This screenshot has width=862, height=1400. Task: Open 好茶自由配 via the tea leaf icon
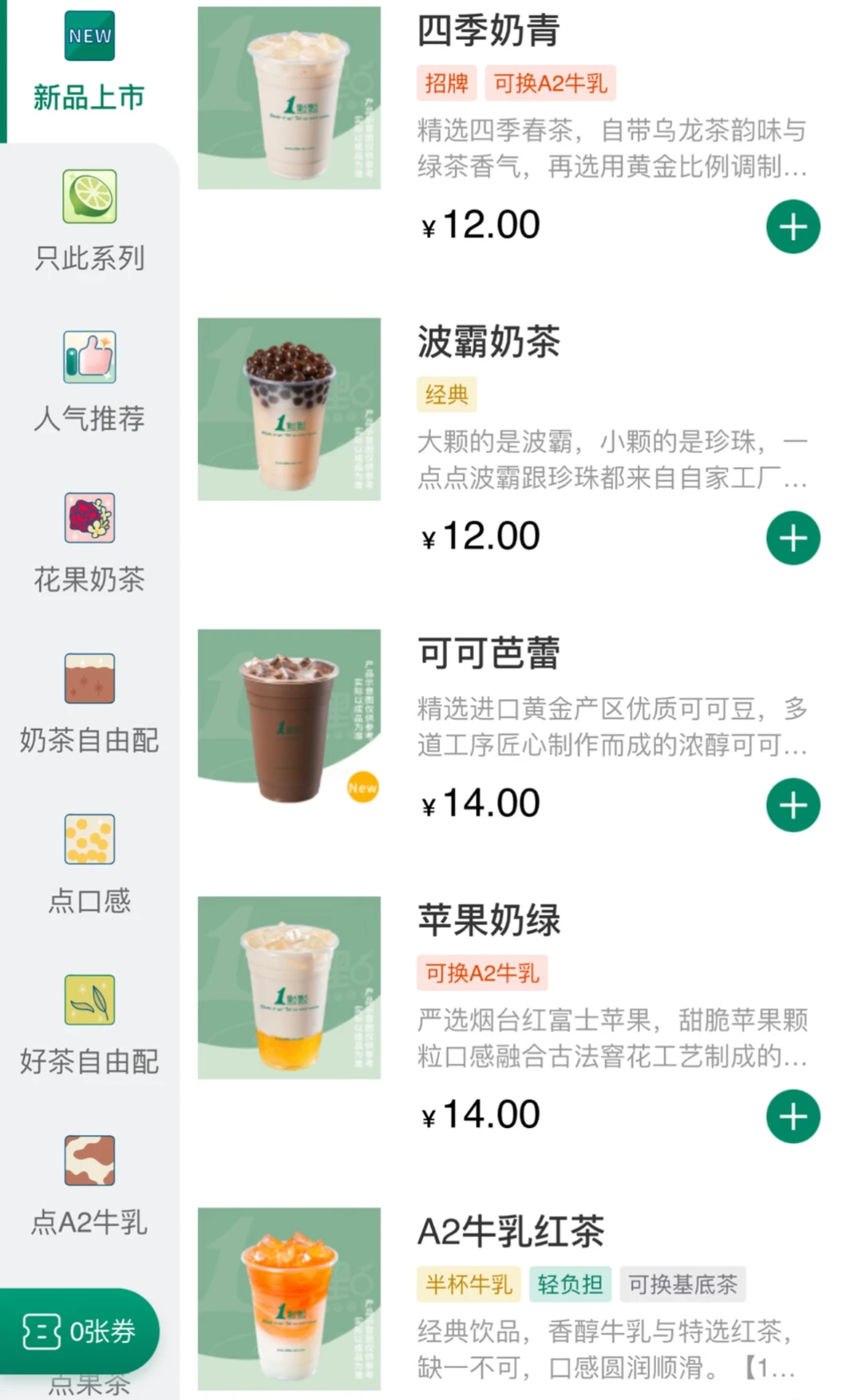click(89, 1001)
